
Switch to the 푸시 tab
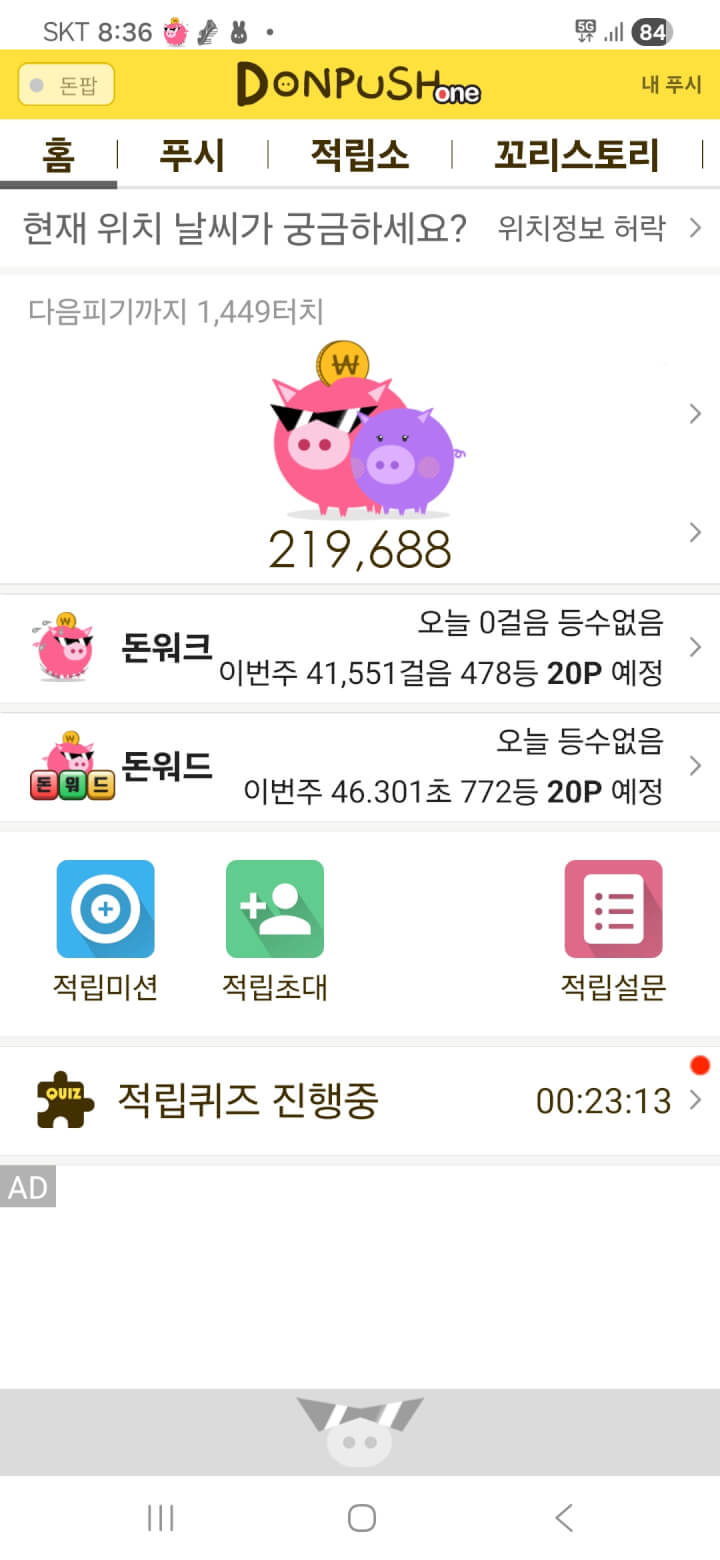click(192, 156)
